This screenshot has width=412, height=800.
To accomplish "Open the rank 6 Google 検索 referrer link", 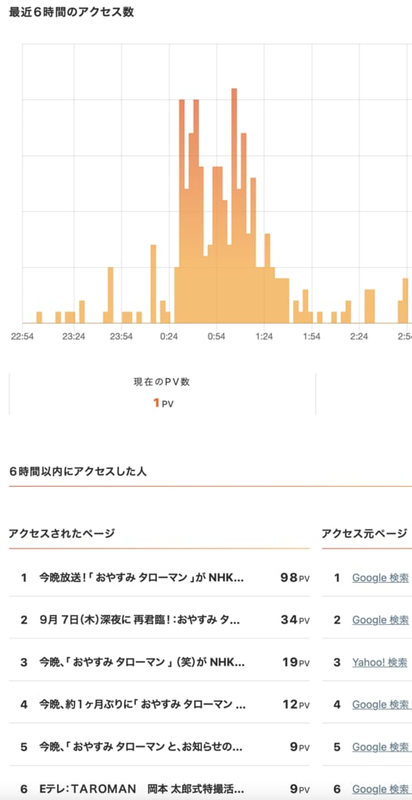I will point(381,789).
